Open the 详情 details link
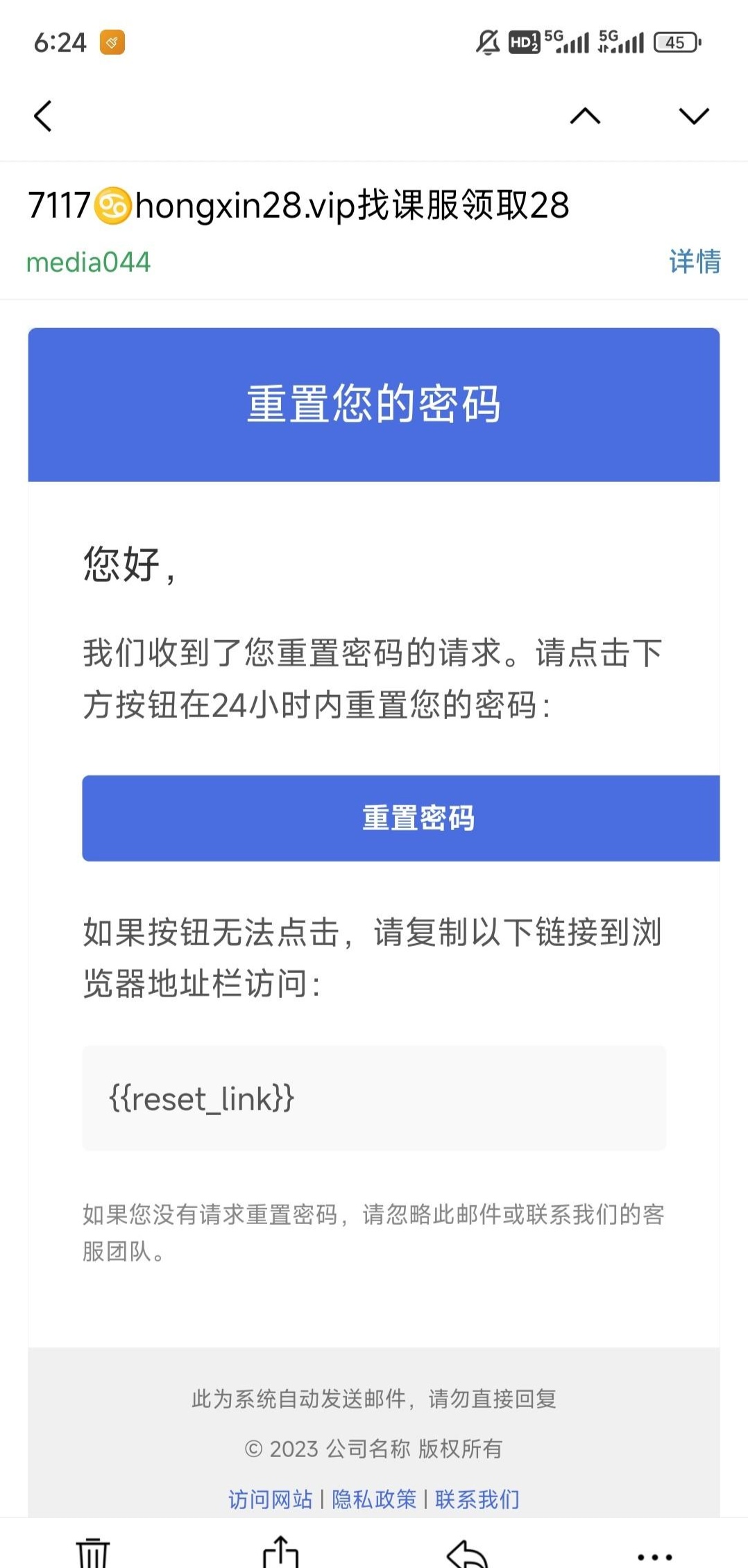The height and width of the screenshot is (1568, 748). point(695,262)
